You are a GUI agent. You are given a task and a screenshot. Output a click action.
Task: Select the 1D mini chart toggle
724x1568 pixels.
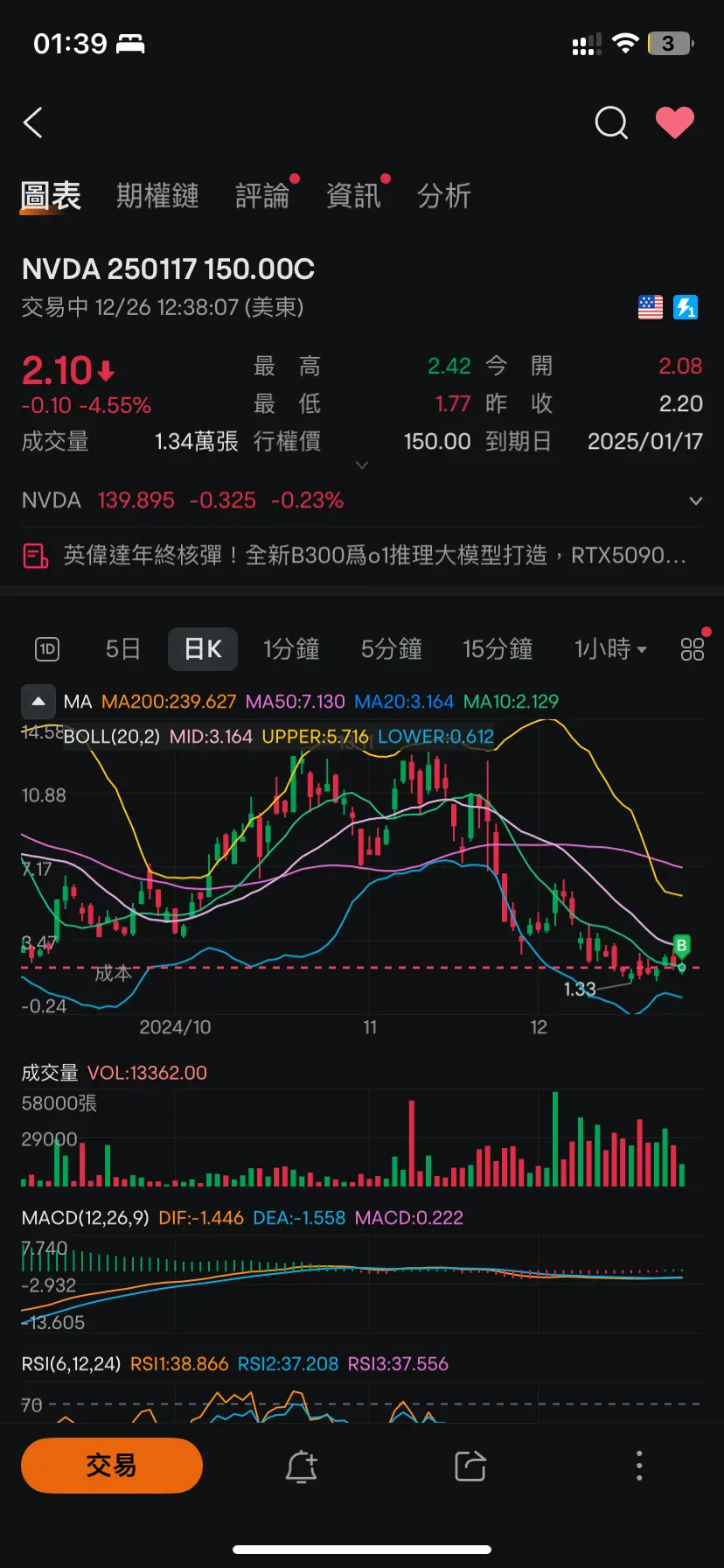pos(46,649)
